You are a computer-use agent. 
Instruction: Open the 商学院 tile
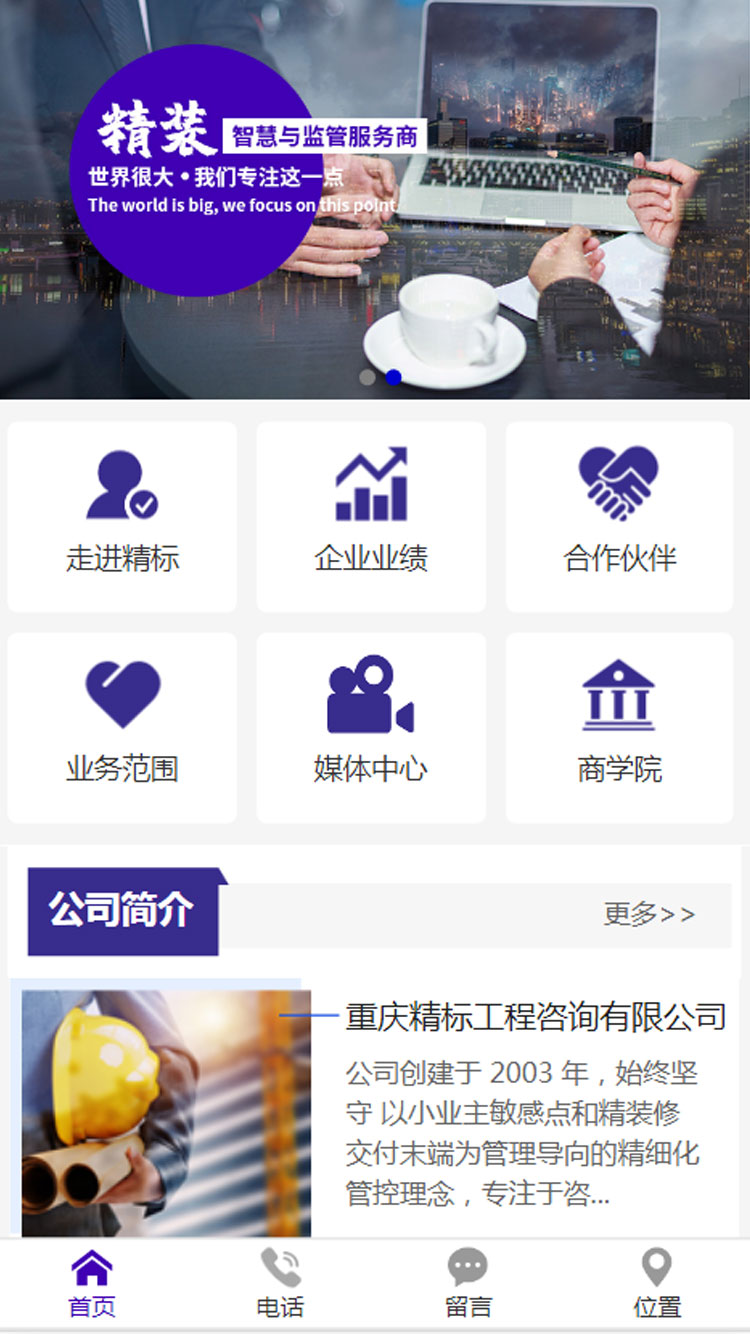click(x=619, y=727)
